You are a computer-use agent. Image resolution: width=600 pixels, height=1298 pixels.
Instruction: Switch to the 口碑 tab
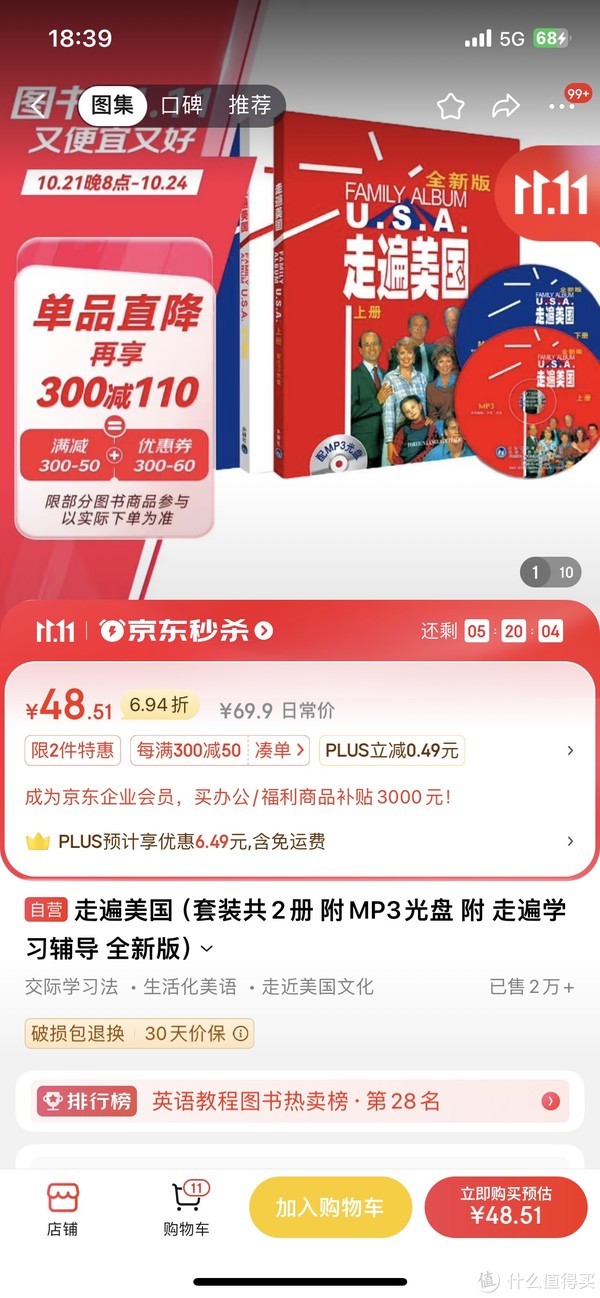tap(182, 105)
